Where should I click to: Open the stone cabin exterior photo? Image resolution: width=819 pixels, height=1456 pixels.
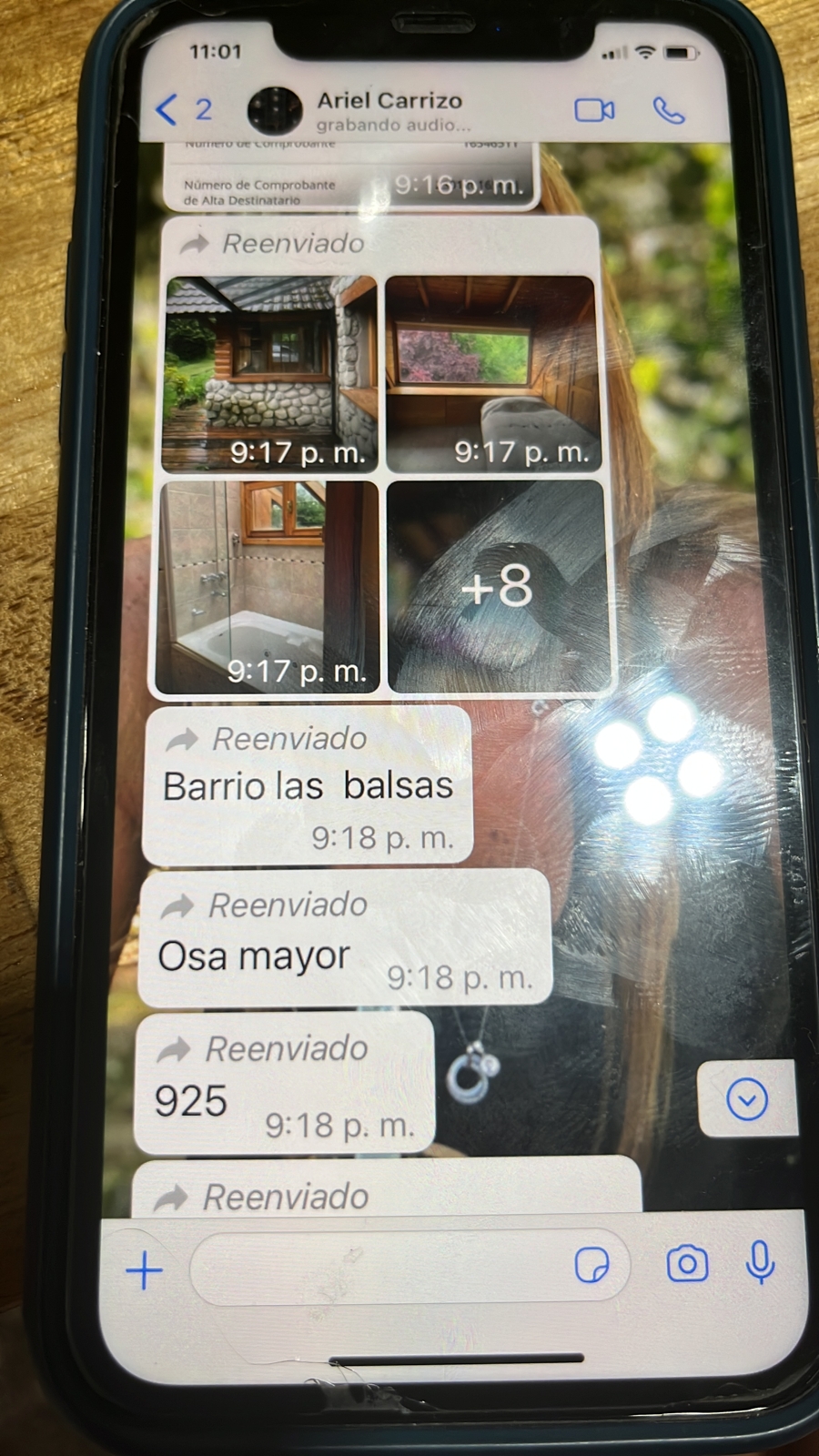coord(270,373)
